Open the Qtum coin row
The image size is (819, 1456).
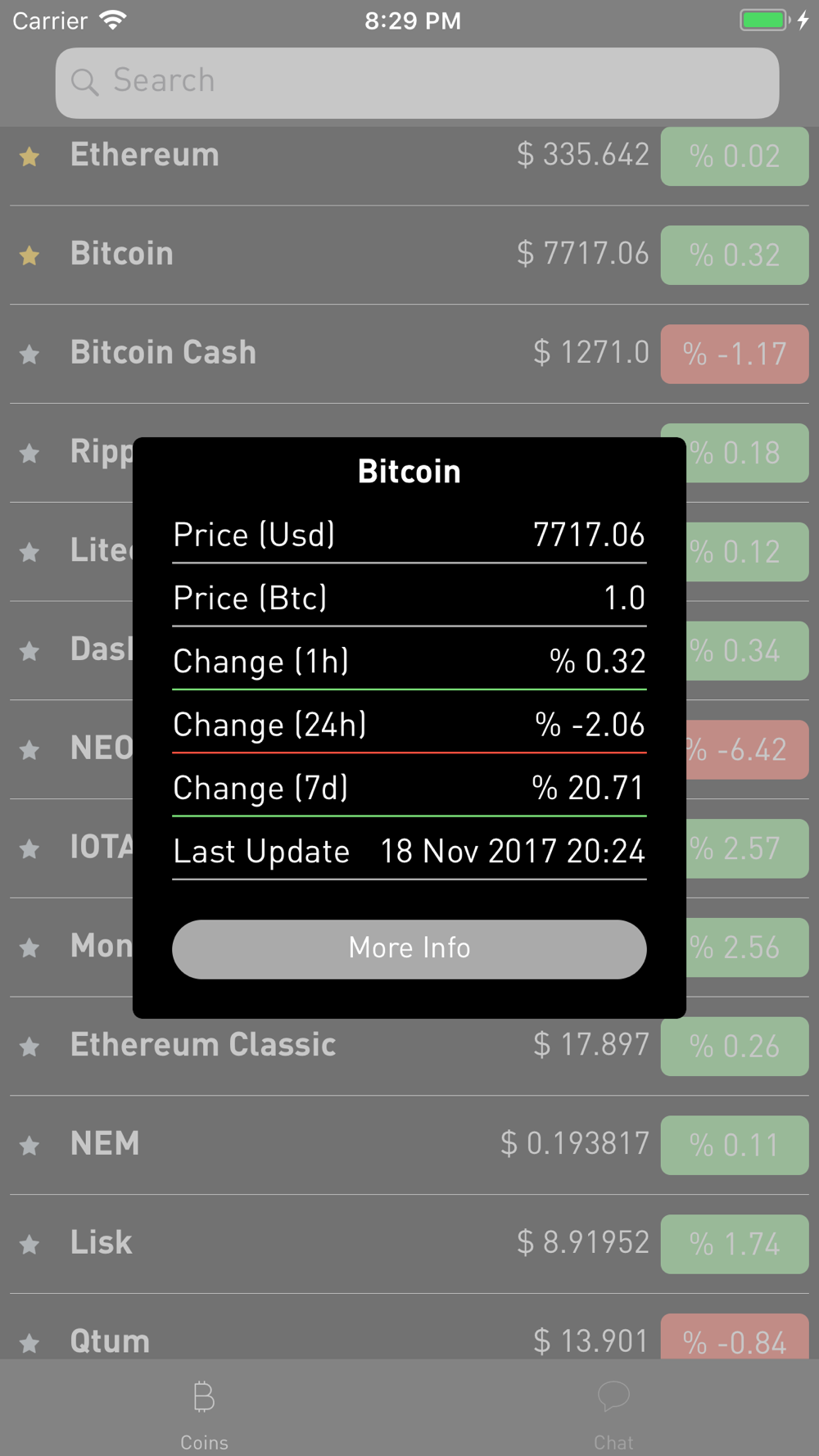[x=409, y=1327]
